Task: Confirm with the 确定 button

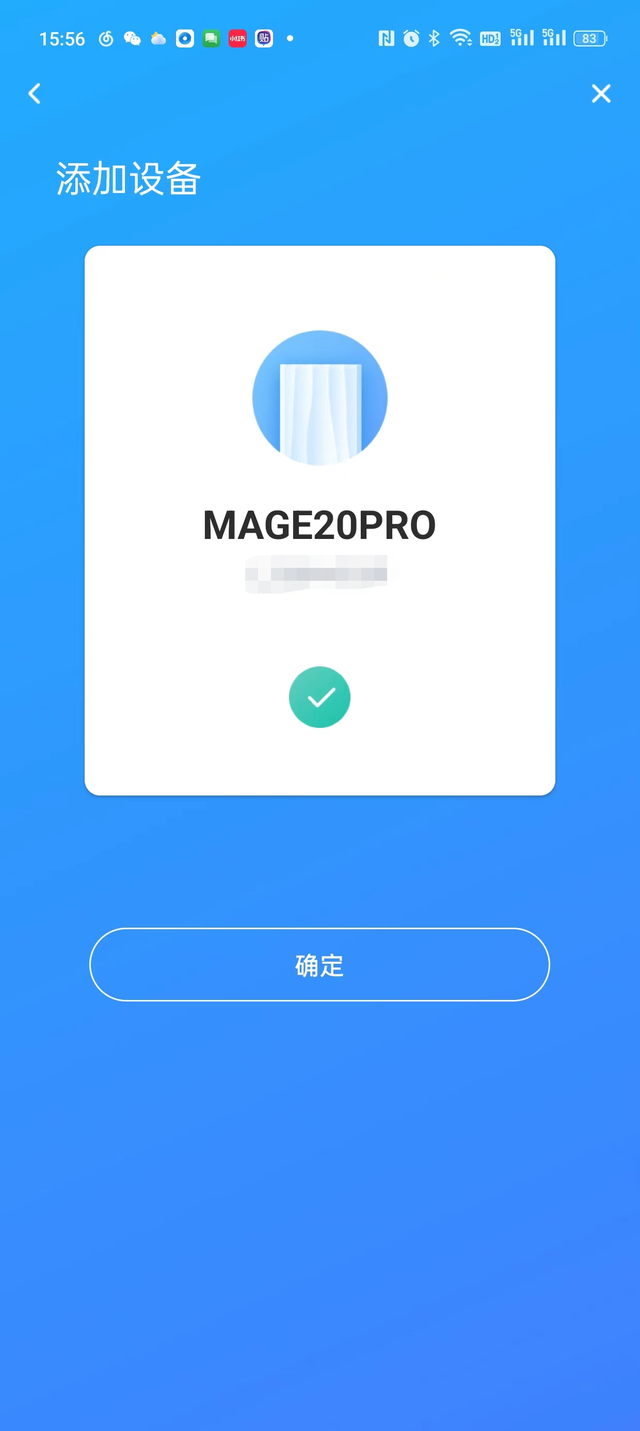Action: [x=320, y=965]
